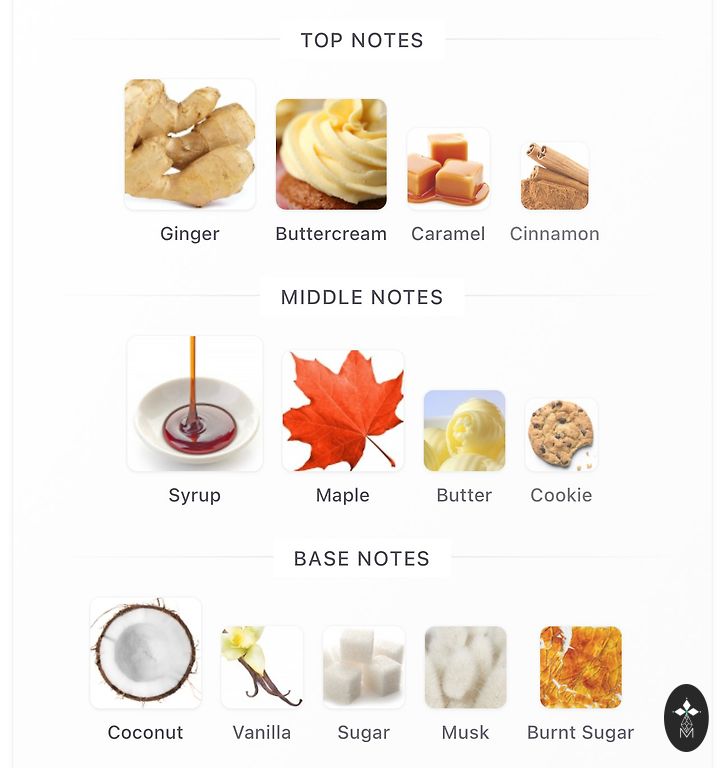View the Sugar note
Viewport: 725px width, 768px height.
tap(363, 667)
